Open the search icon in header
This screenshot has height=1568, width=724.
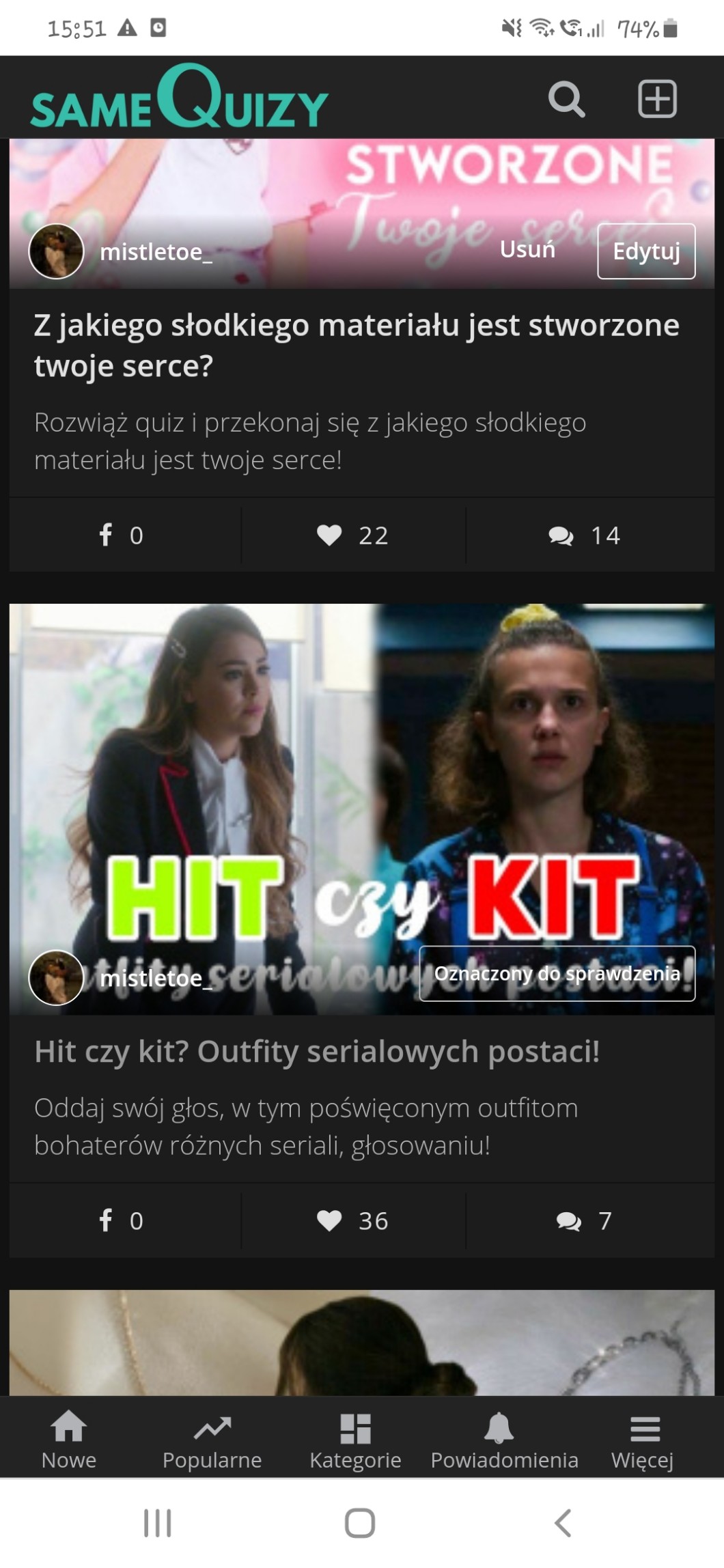pyautogui.click(x=566, y=99)
